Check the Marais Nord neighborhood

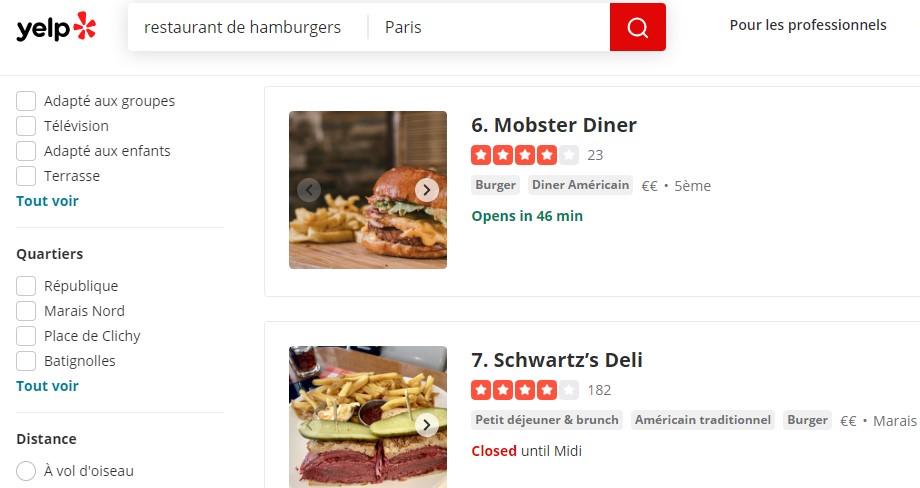26,311
